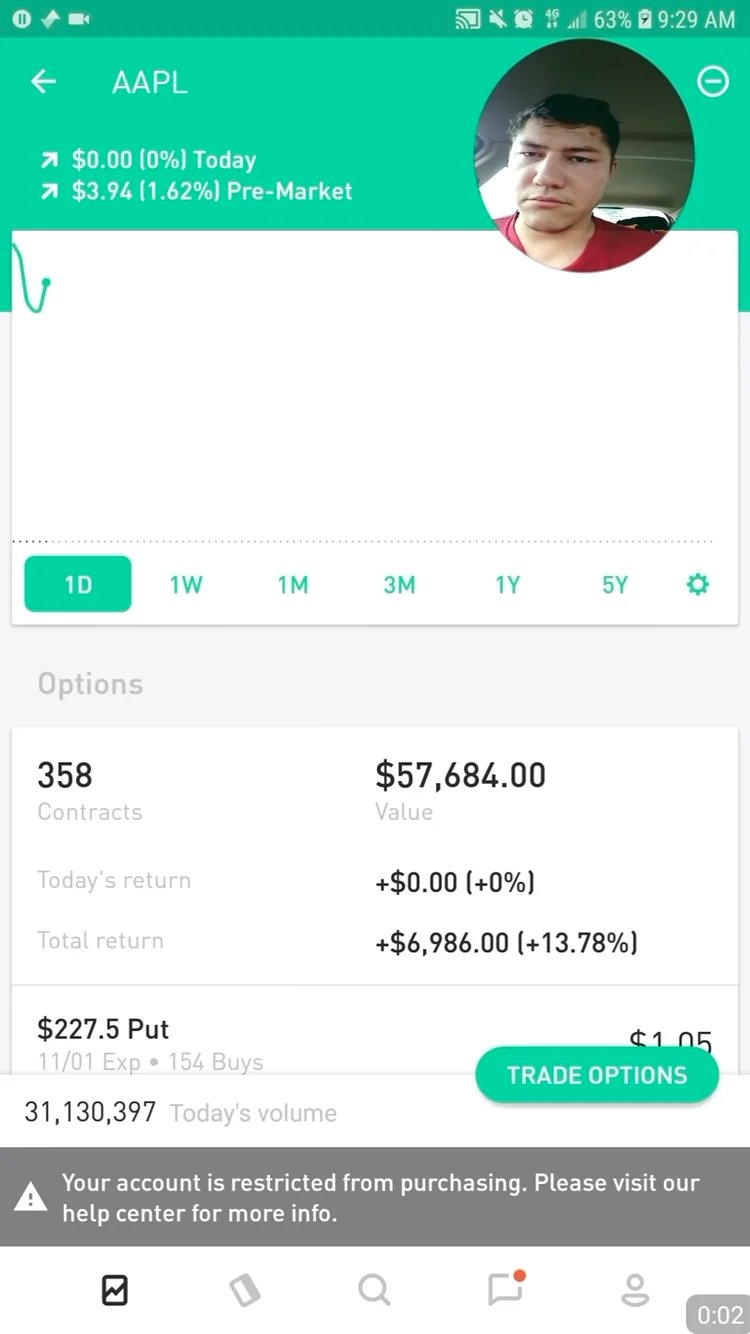Viewport: 750px width, 1334px height.
Task: Switch chart to 1W range
Action: (186, 584)
